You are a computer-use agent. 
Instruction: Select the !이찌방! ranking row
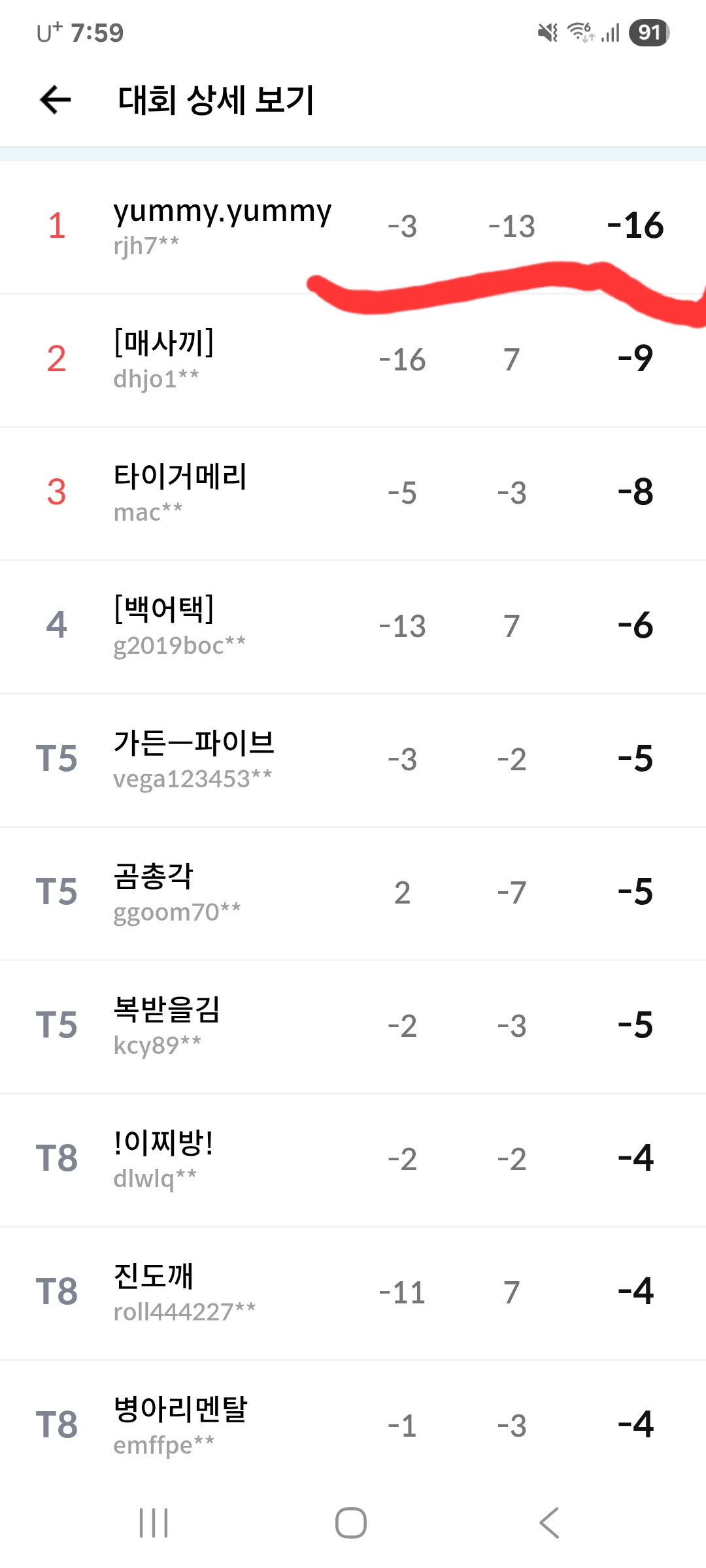(x=163, y=1159)
